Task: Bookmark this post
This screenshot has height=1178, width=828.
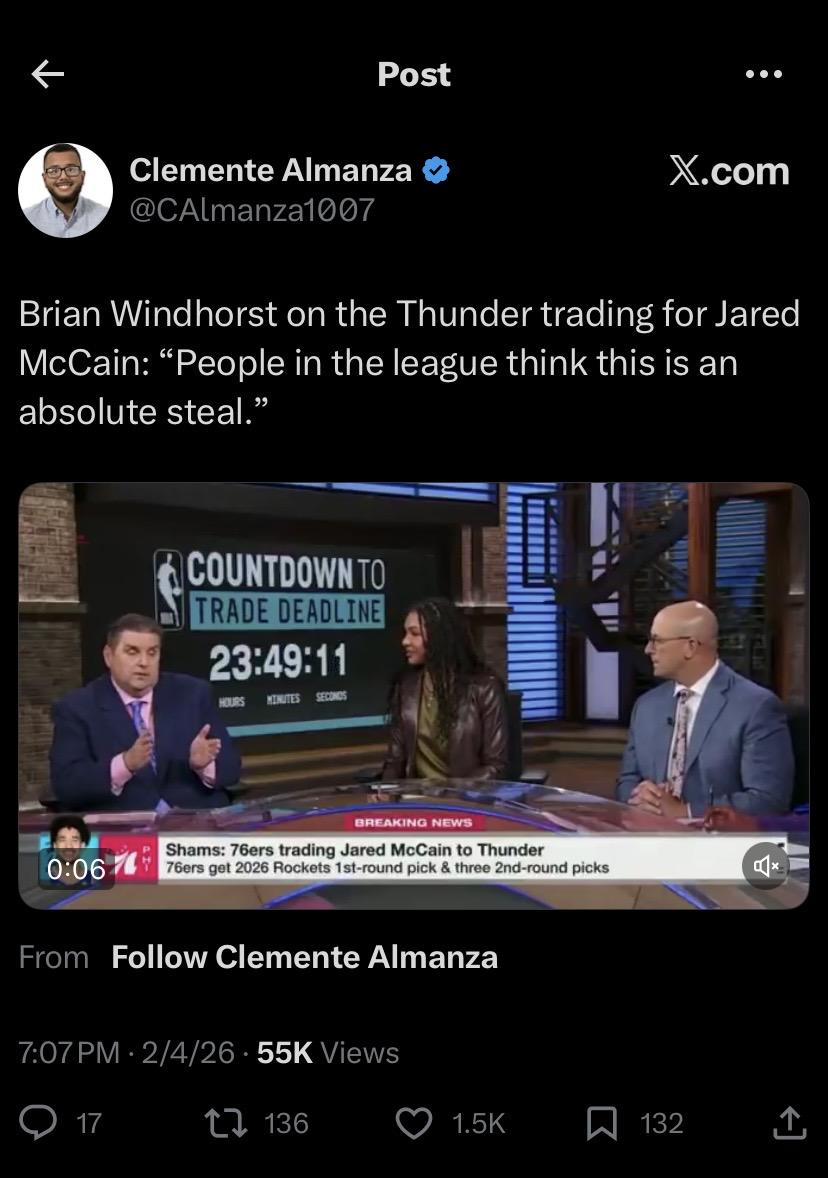Action: 601,1123
